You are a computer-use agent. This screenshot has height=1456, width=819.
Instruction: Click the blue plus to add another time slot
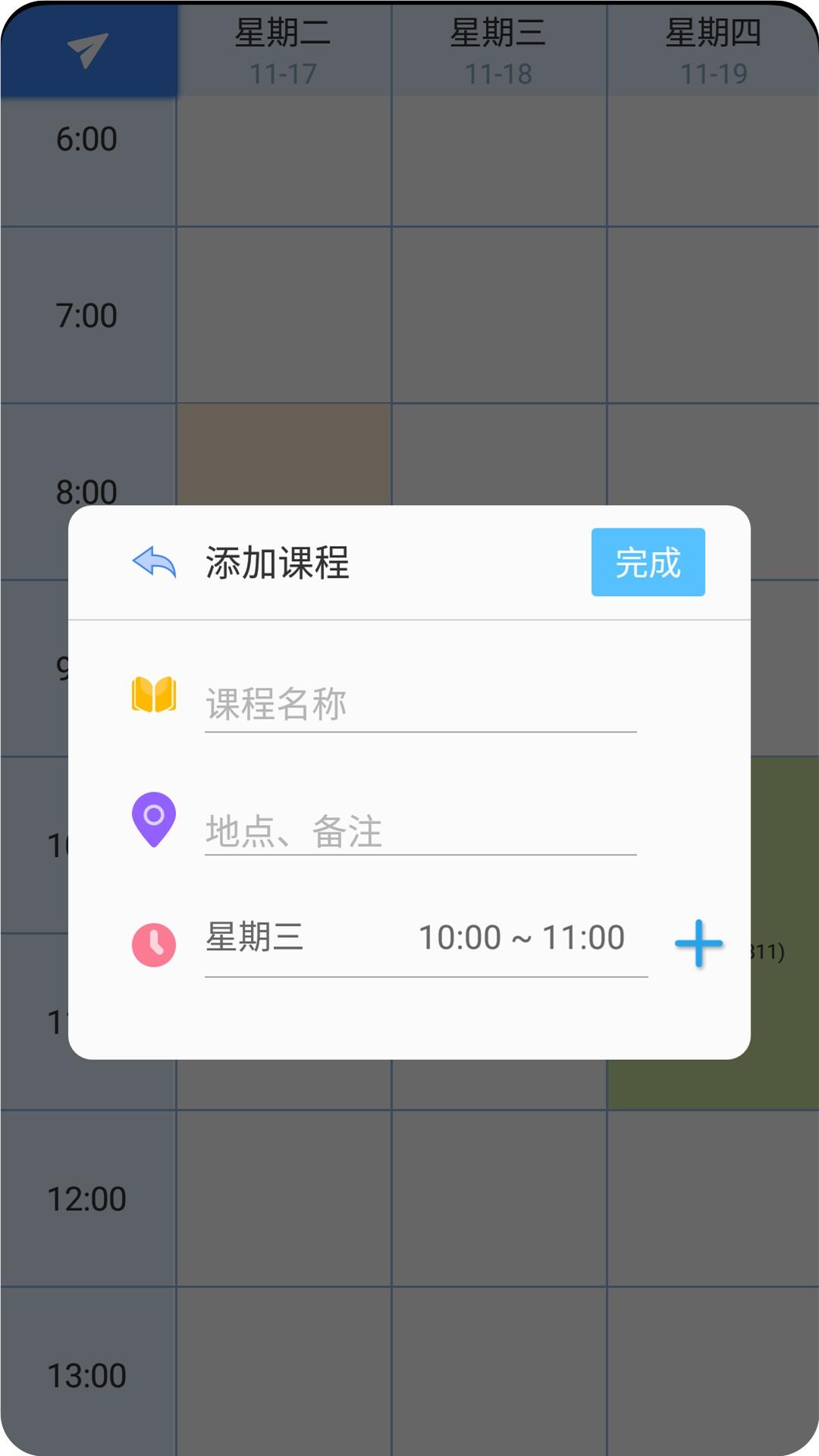pos(698,943)
